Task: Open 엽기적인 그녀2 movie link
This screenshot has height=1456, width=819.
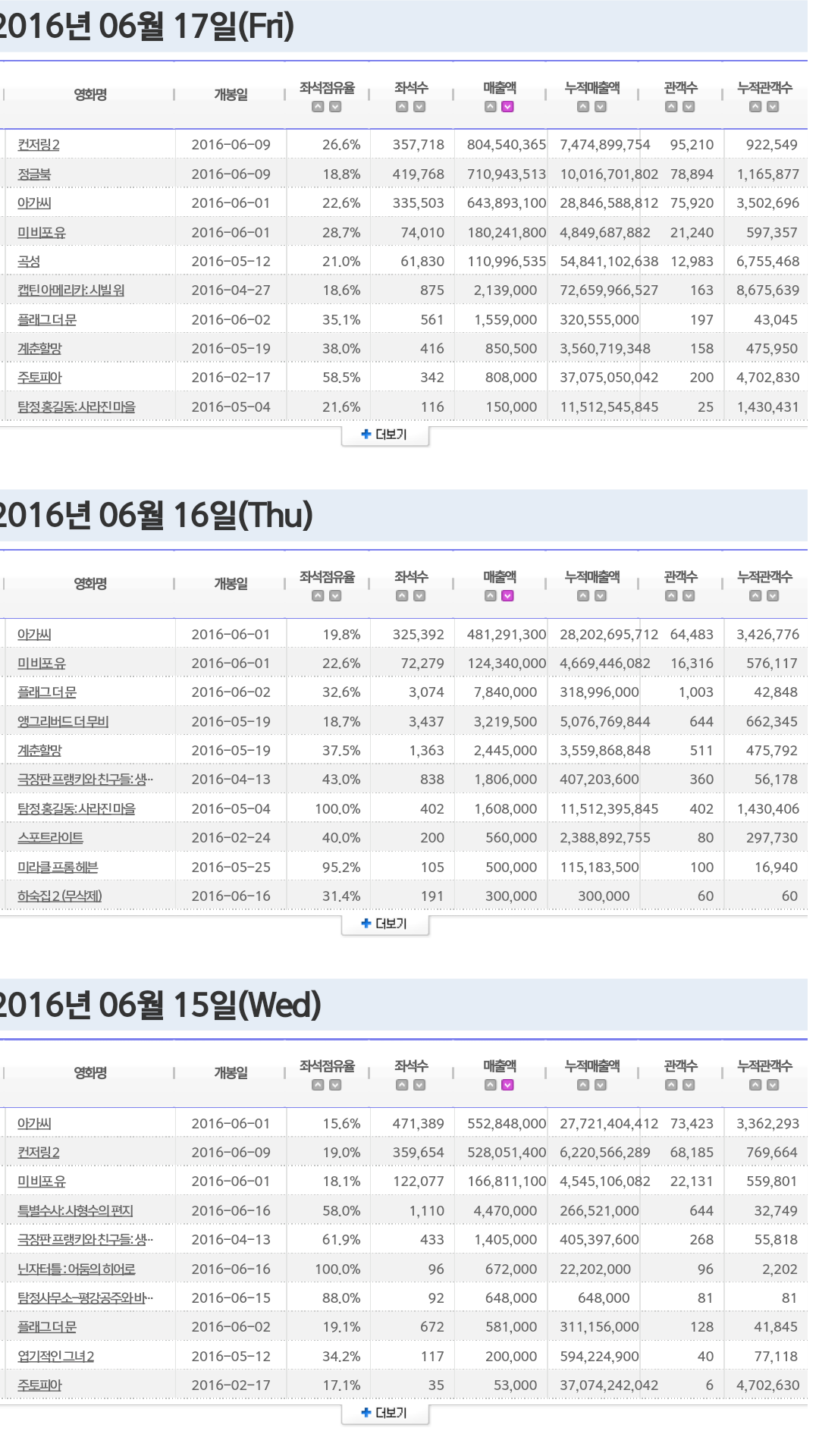Action: [x=55, y=1357]
